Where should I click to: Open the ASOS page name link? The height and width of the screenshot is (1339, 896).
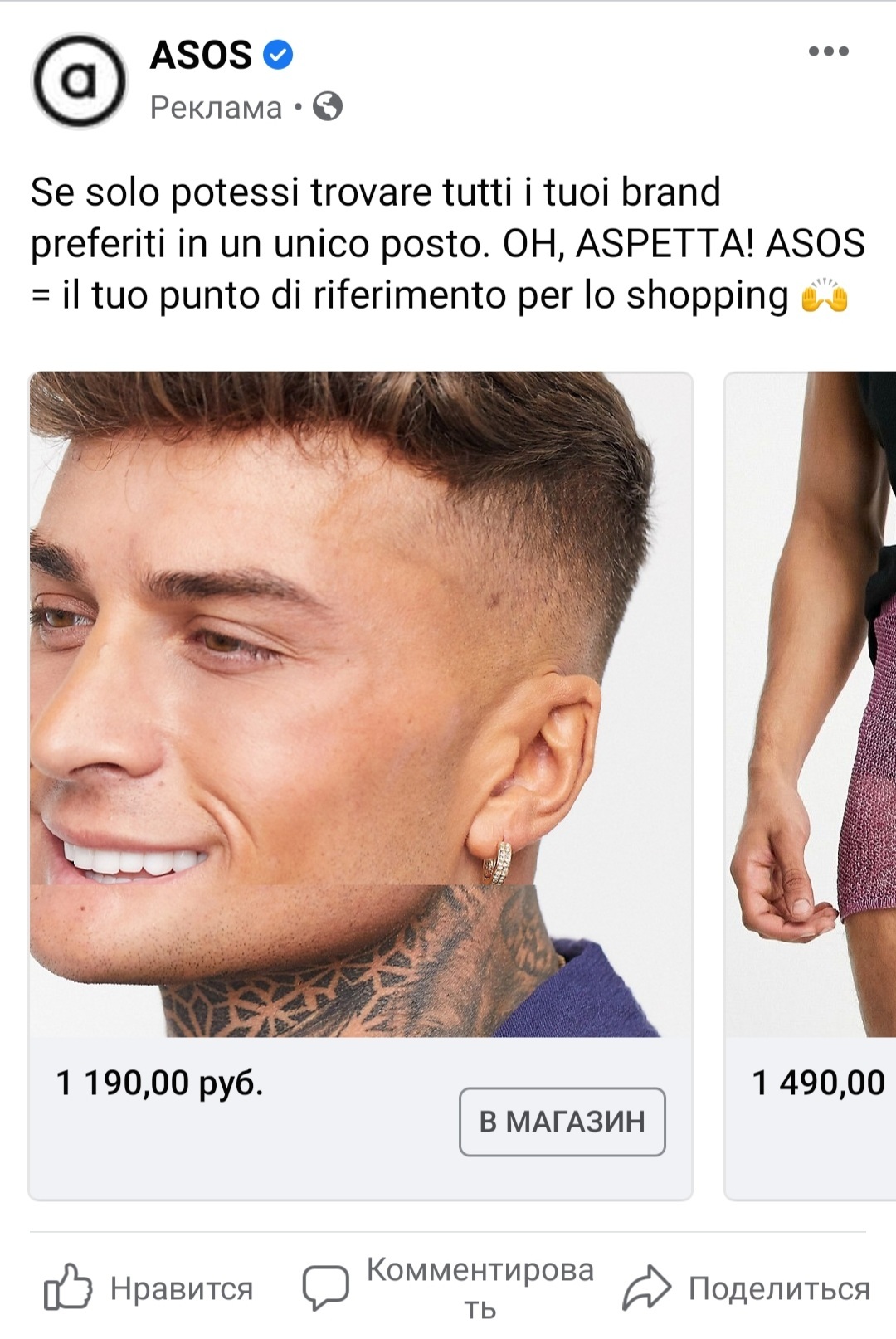pyautogui.click(x=201, y=56)
